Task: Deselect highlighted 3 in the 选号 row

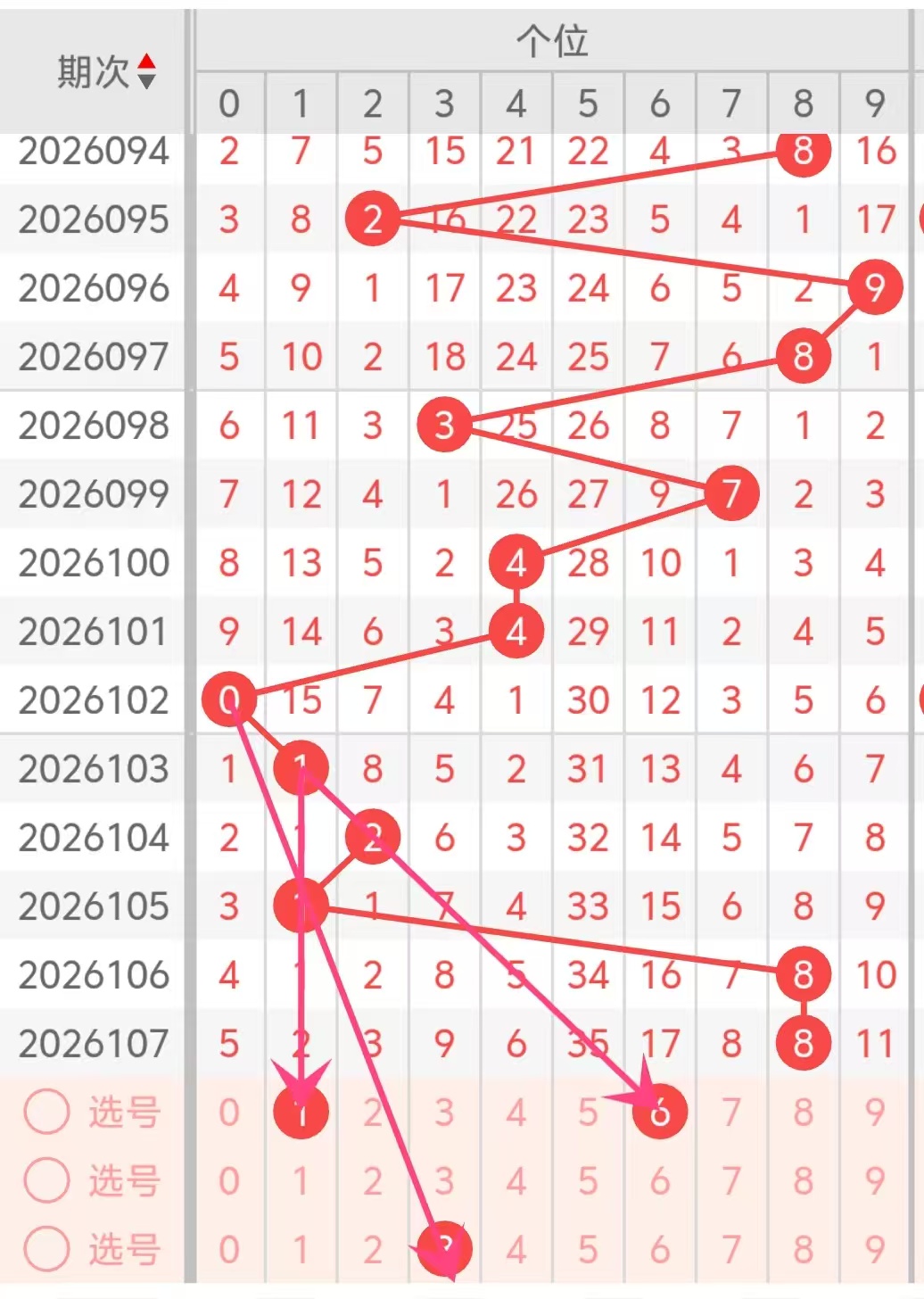Action: coord(444,1248)
